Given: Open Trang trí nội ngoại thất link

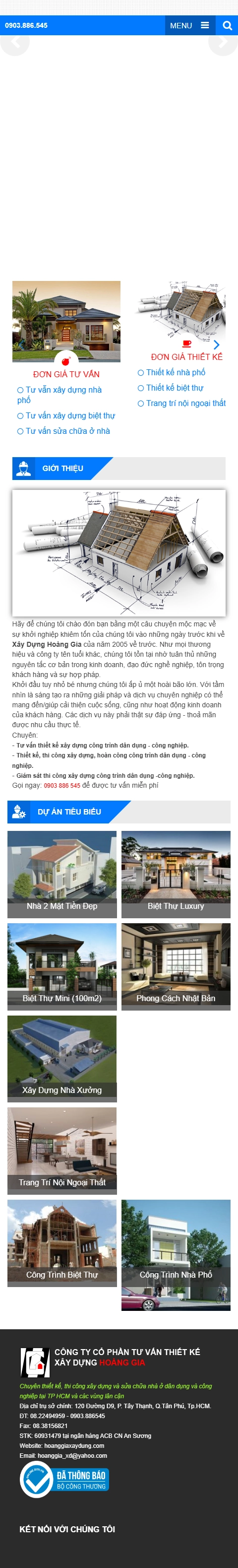Looking at the screenshot, I should click(181, 403).
